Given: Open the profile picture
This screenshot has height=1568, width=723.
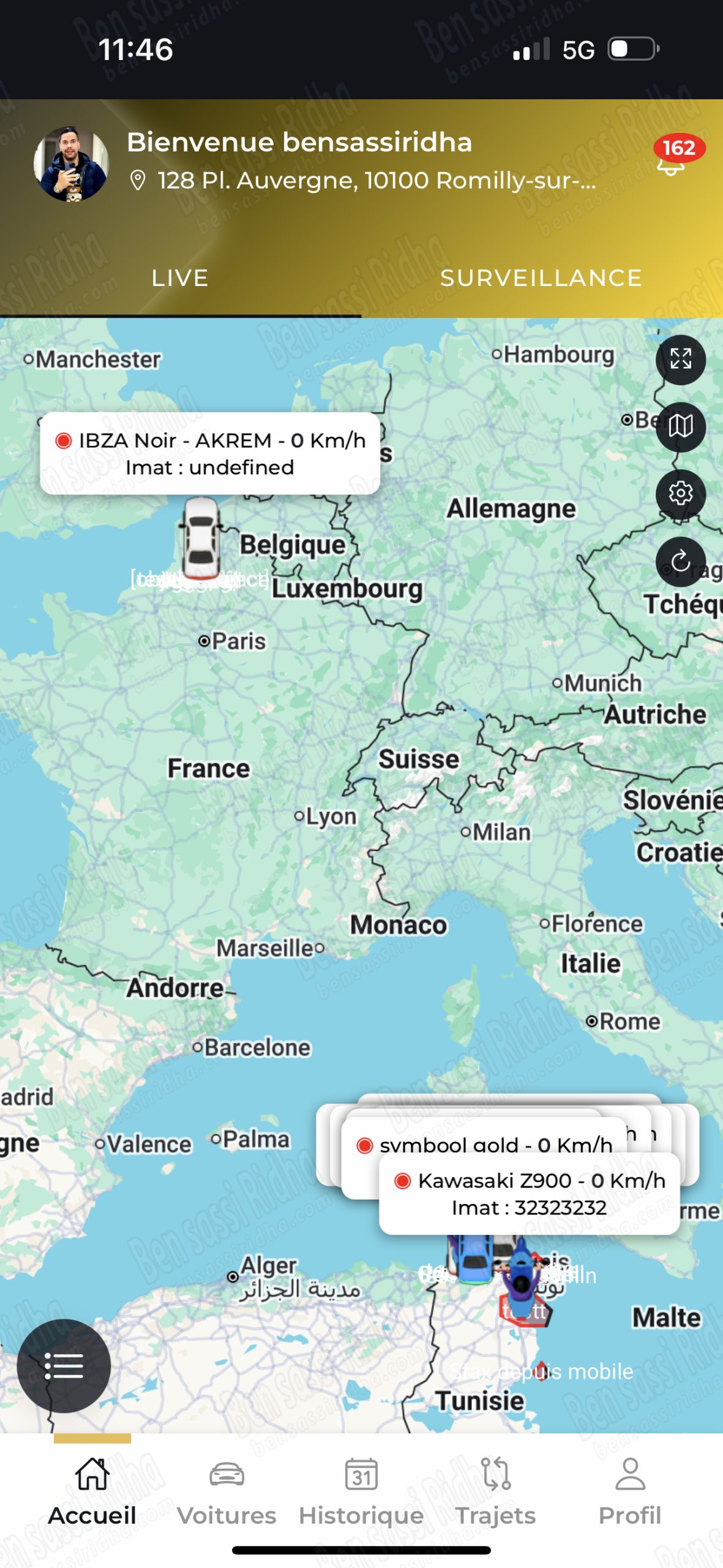Looking at the screenshot, I should (71, 164).
